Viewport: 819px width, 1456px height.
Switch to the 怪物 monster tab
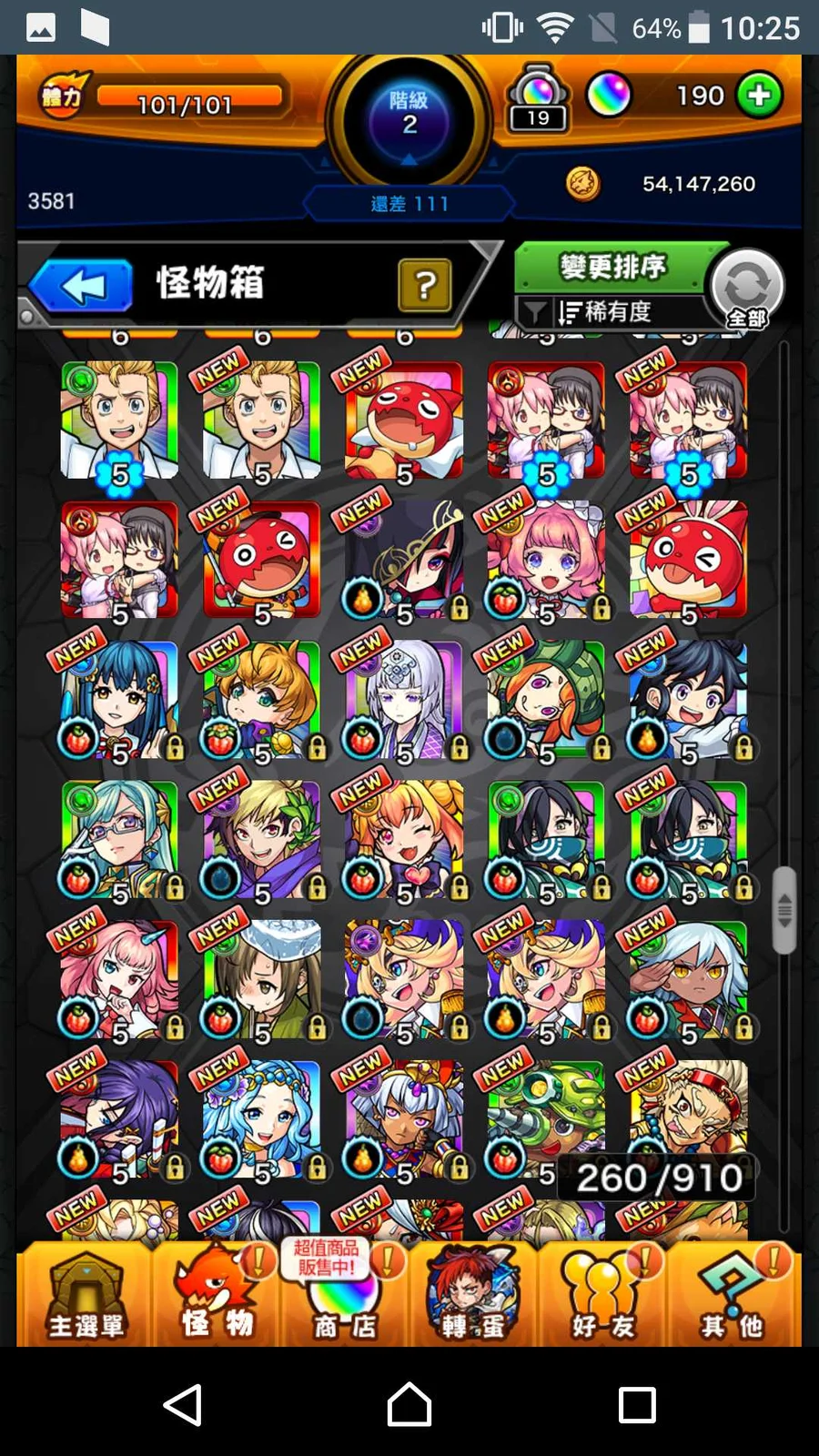(x=216, y=1297)
